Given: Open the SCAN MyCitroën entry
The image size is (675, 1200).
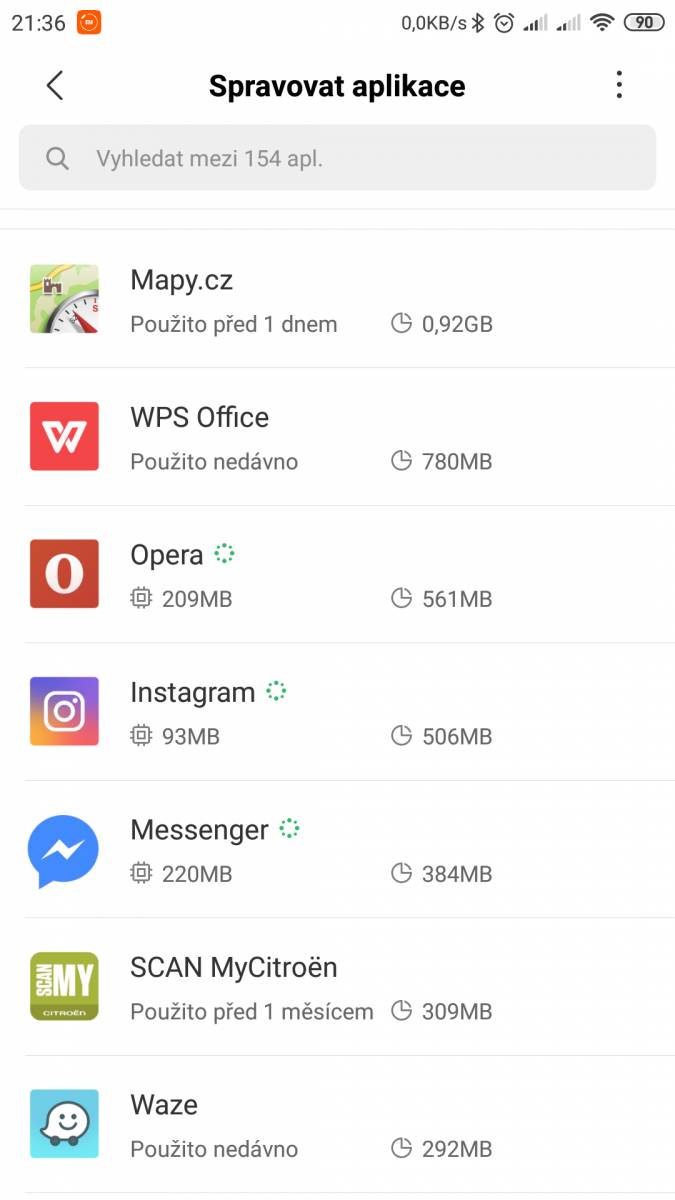Looking at the screenshot, I should point(337,987).
